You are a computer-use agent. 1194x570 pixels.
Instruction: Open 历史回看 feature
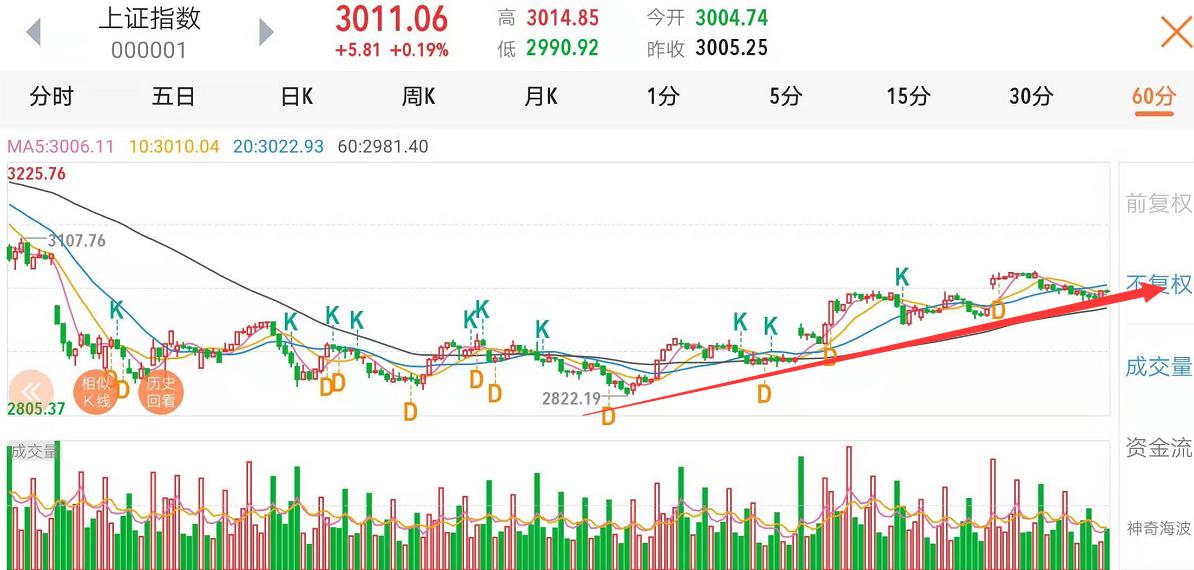[161, 392]
